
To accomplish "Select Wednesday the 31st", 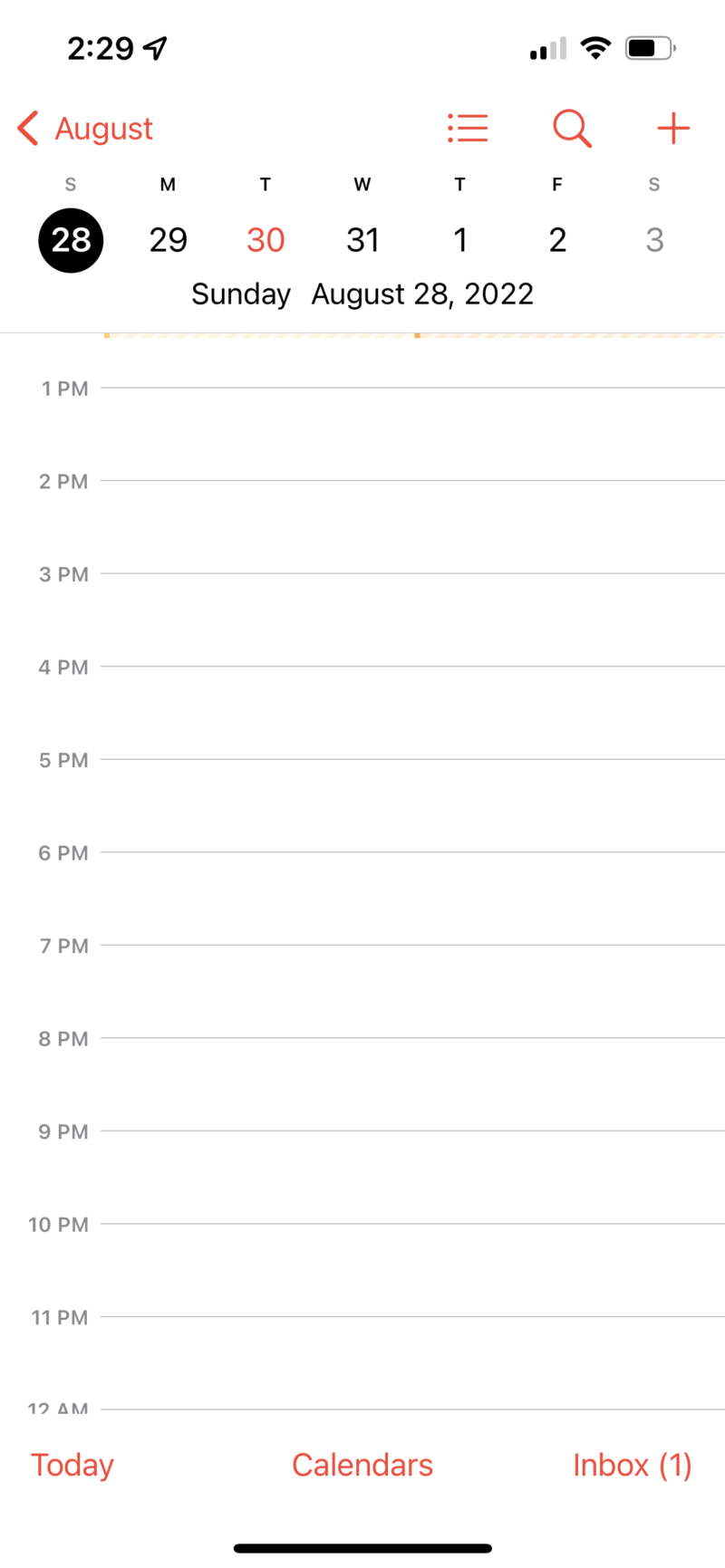I will pyautogui.click(x=362, y=240).
